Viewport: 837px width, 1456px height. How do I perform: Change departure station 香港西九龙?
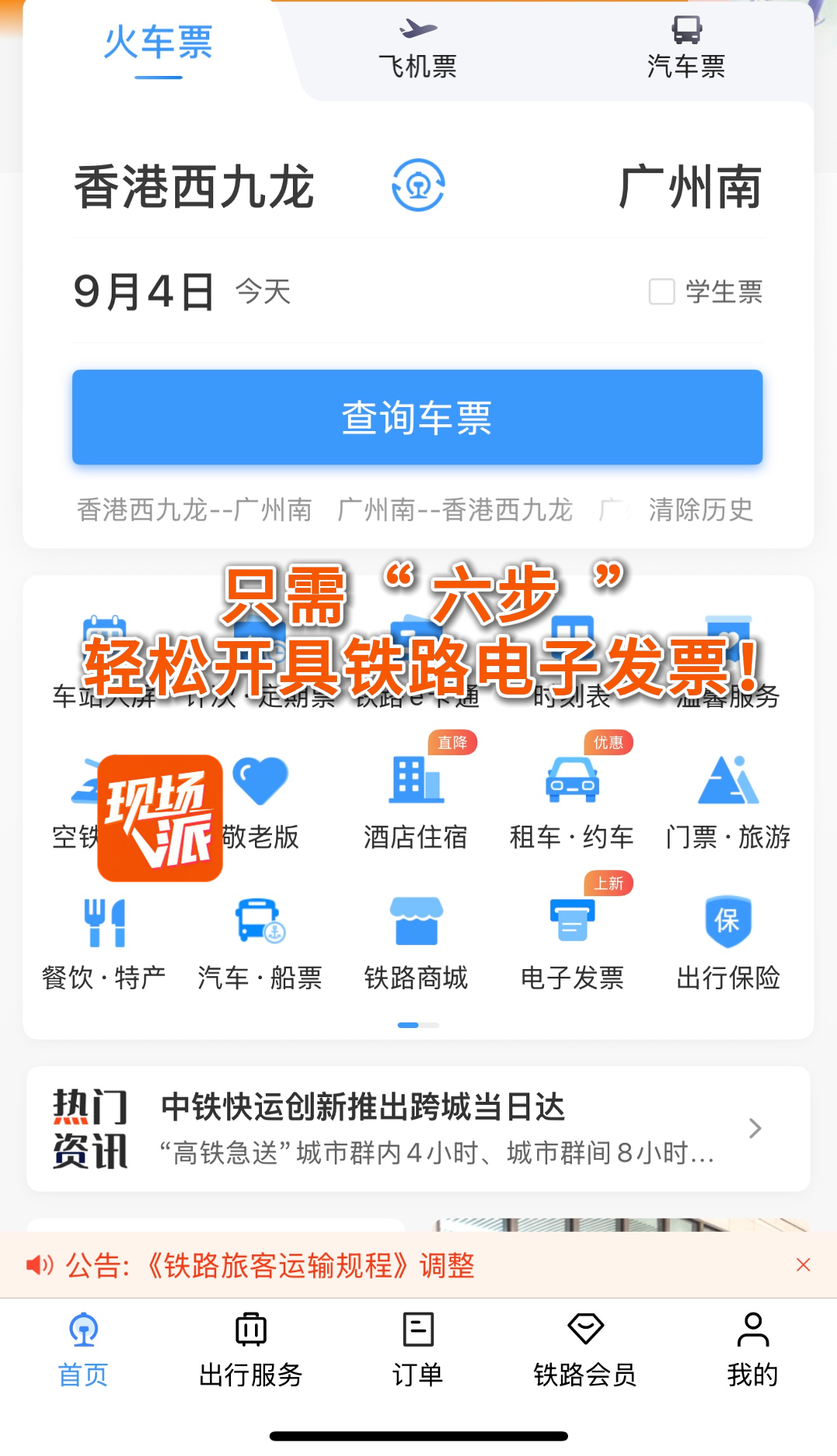click(194, 187)
